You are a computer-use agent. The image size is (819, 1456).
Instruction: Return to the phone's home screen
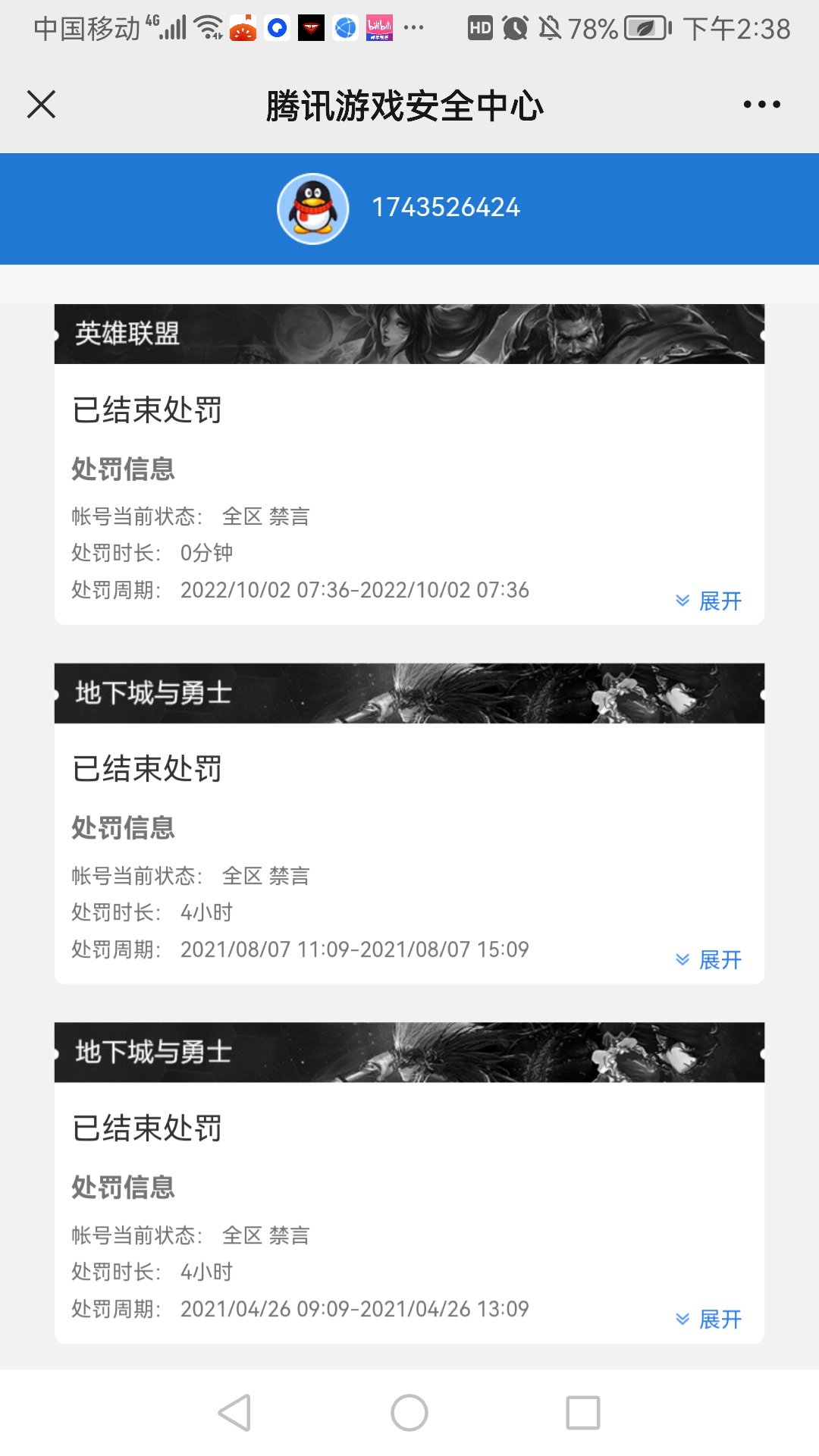pyautogui.click(x=409, y=1413)
